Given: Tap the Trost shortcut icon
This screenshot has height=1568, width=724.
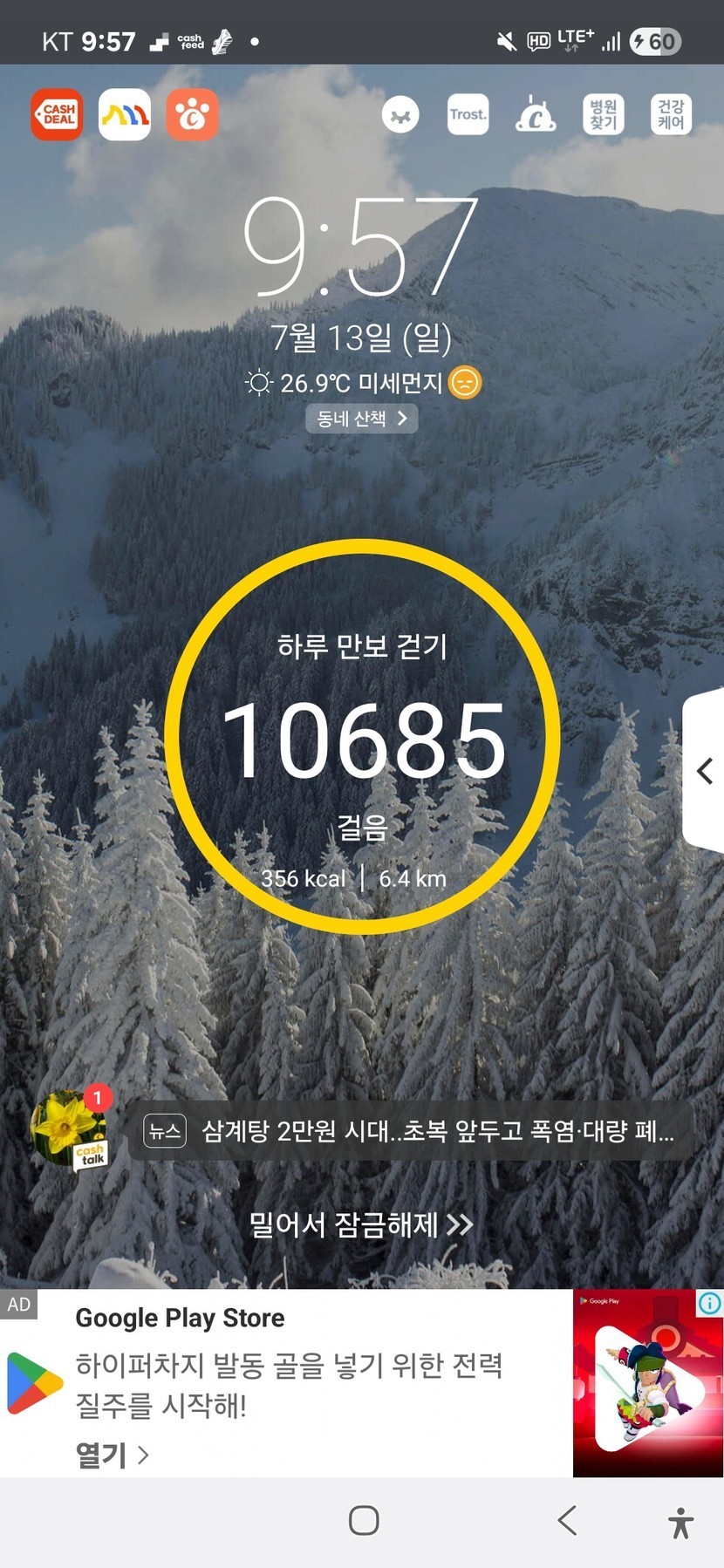Looking at the screenshot, I should (468, 114).
